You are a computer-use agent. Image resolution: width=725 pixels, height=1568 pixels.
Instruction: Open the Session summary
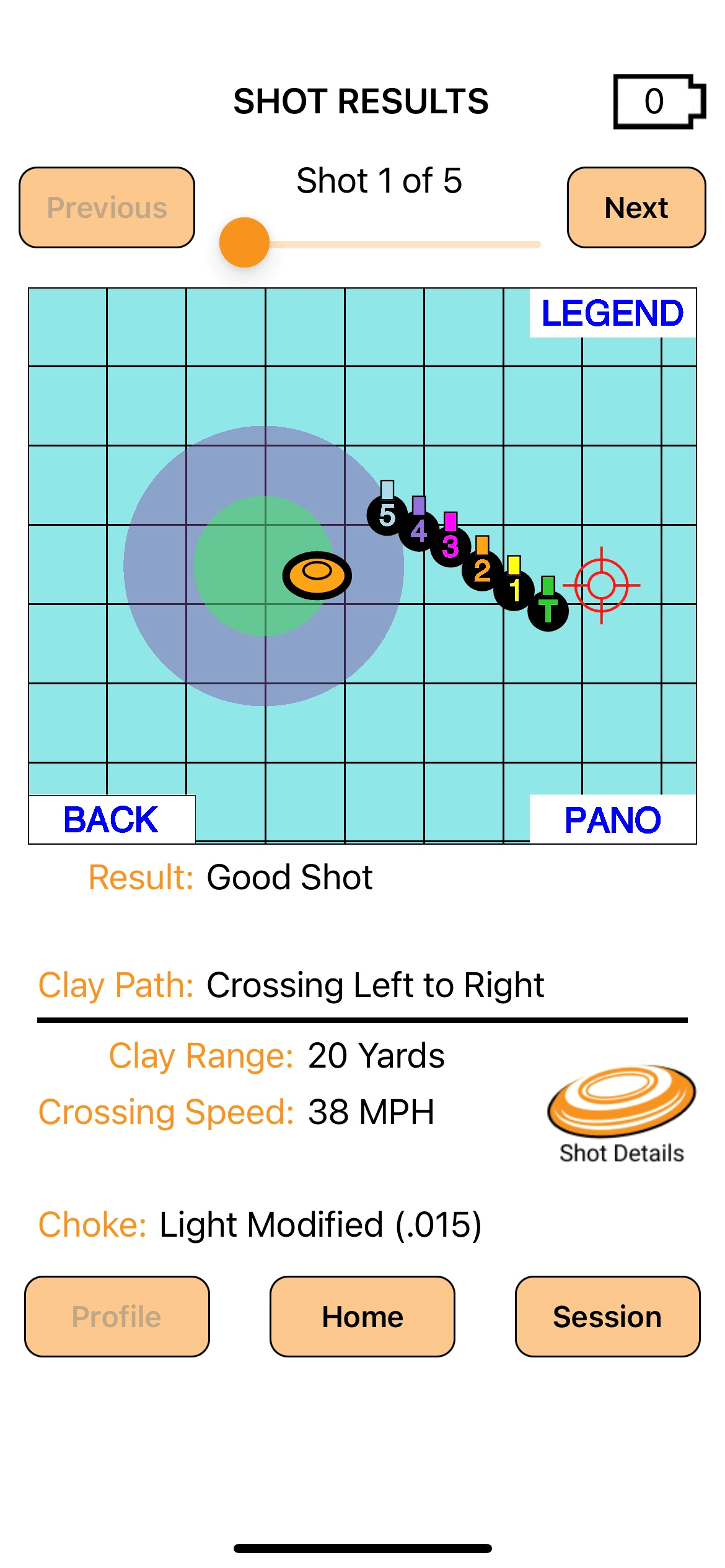point(607,1316)
